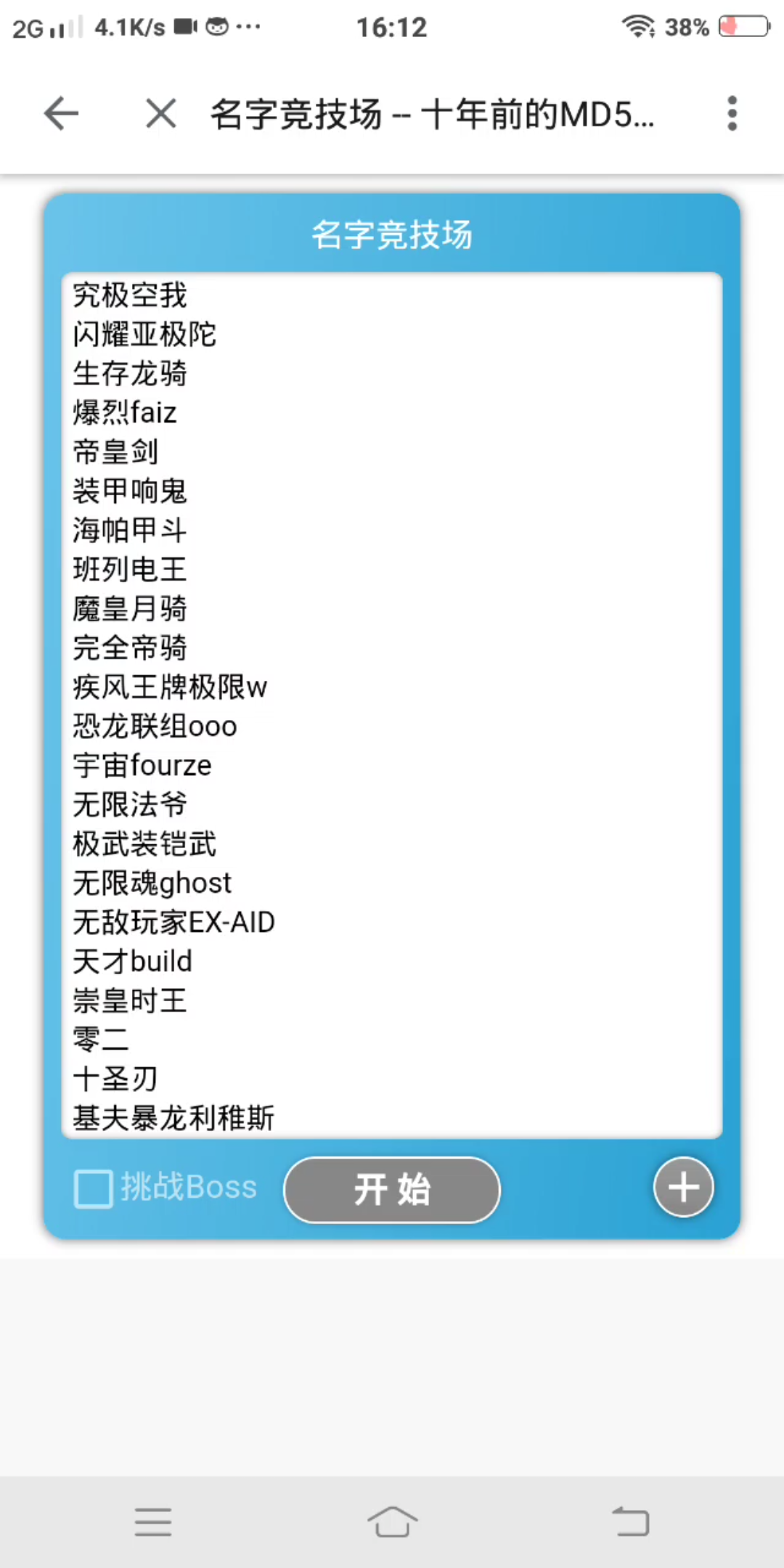784x1568 pixels.
Task: Go to the phone home screen
Action: 392,1522
